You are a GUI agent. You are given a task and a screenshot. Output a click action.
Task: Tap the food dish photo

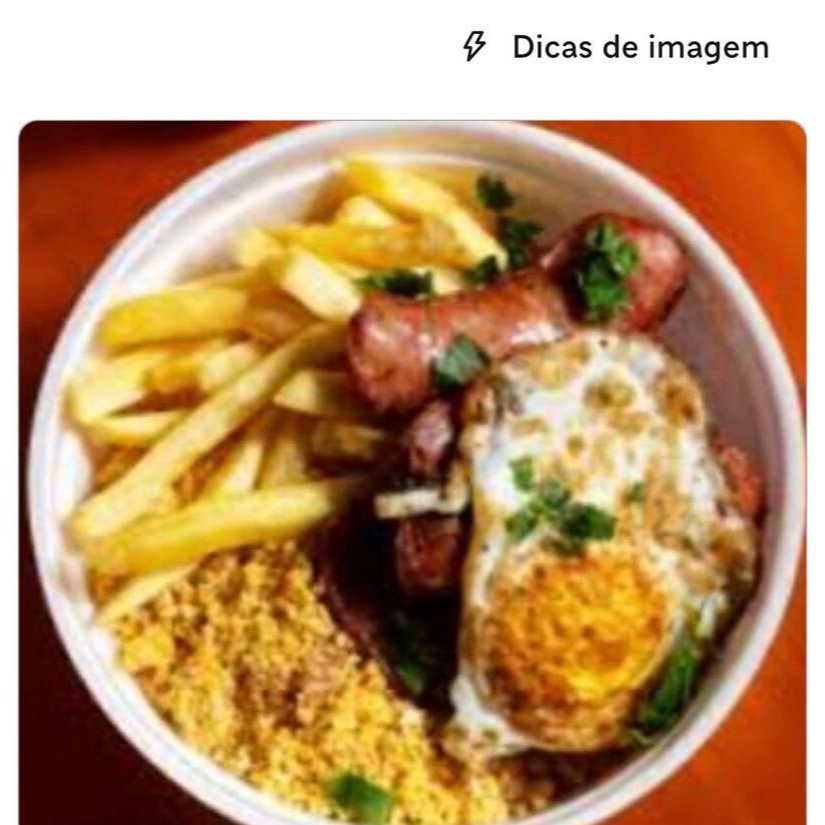pos(412,472)
